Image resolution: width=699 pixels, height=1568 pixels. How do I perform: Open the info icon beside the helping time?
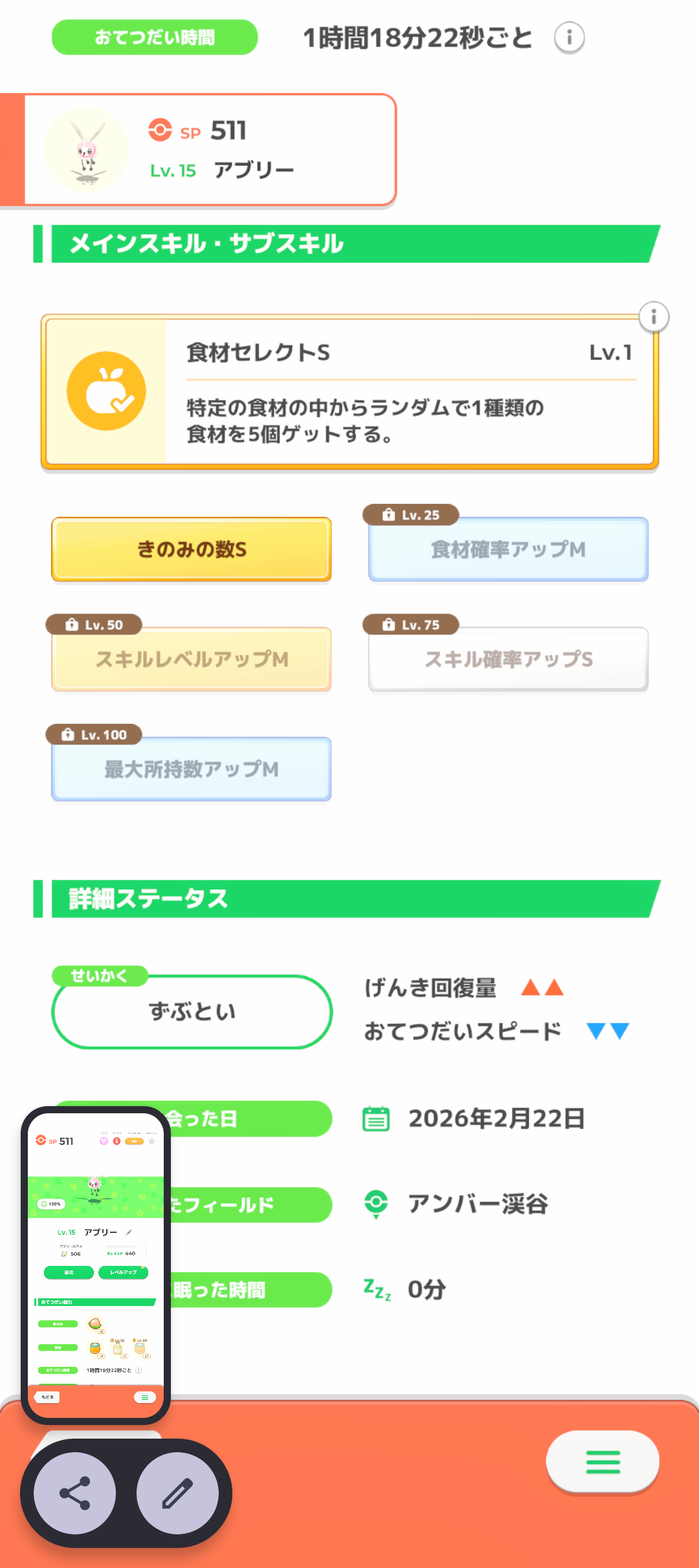click(569, 38)
